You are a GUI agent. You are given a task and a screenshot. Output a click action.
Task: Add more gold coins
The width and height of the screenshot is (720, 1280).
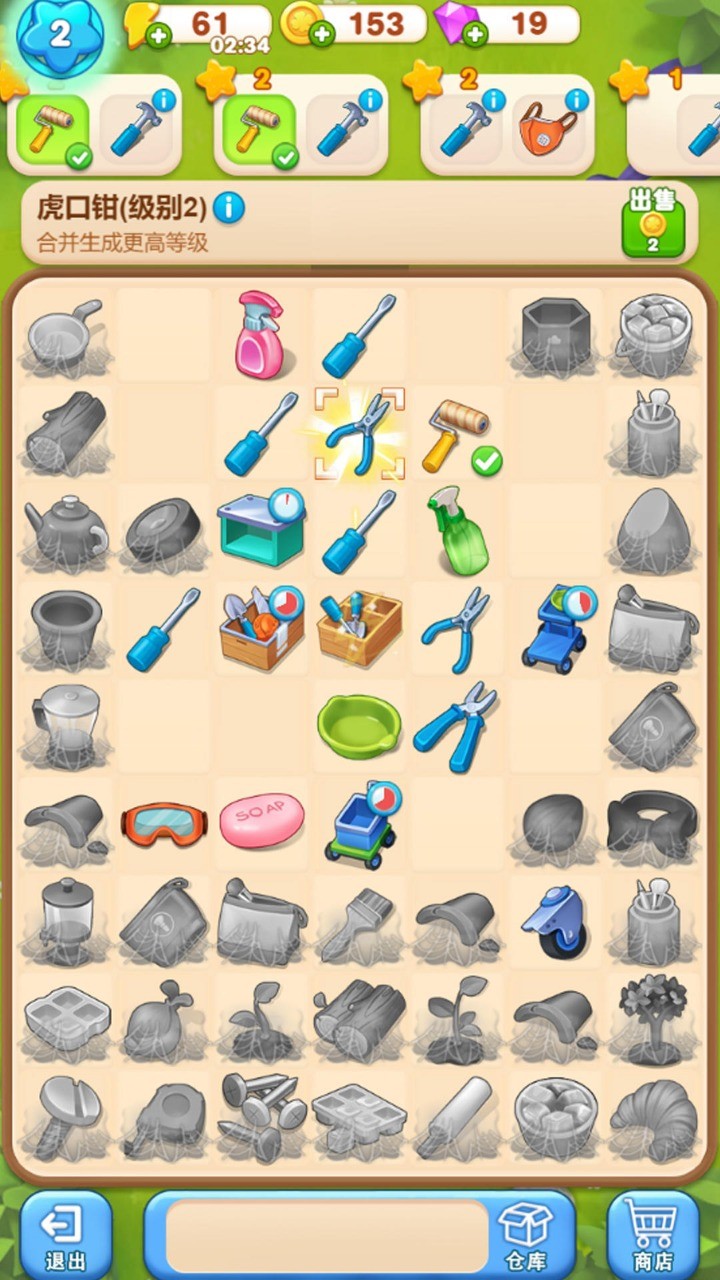(x=321, y=35)
